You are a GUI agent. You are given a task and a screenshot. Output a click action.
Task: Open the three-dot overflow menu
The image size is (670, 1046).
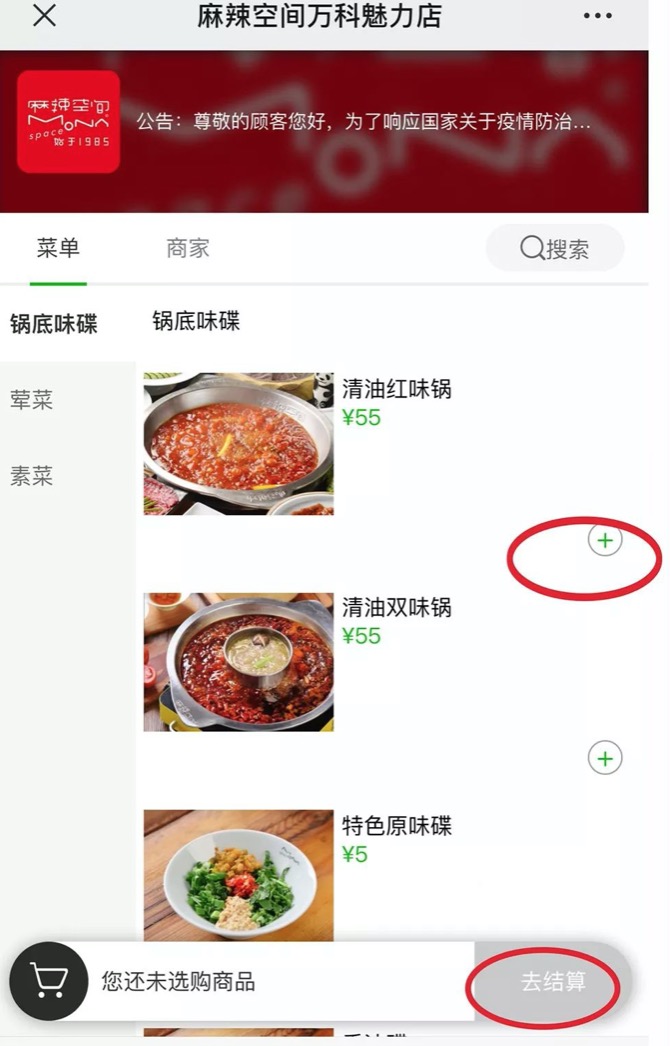(x=597, y=17)
